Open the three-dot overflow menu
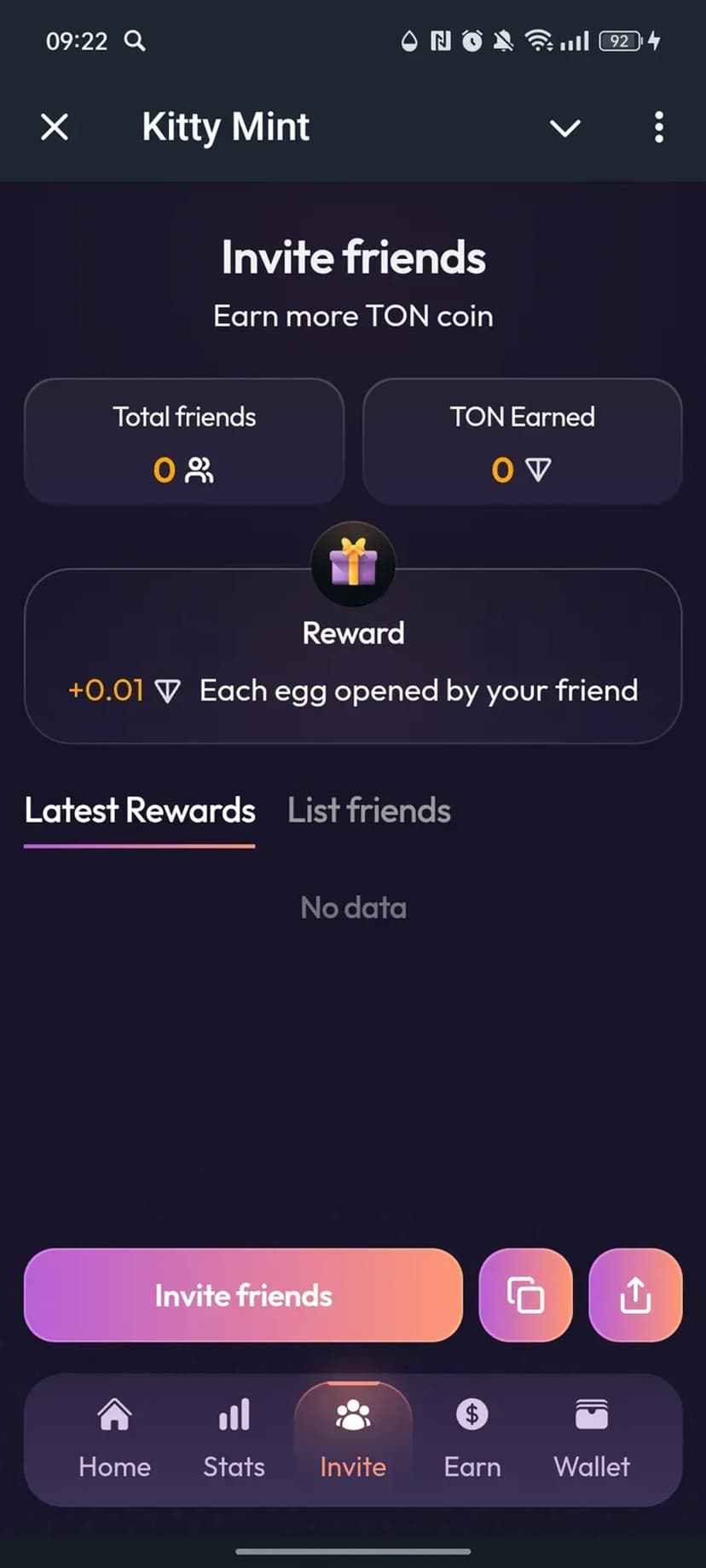Viewport: 706px width, 1568px height. 658,128
